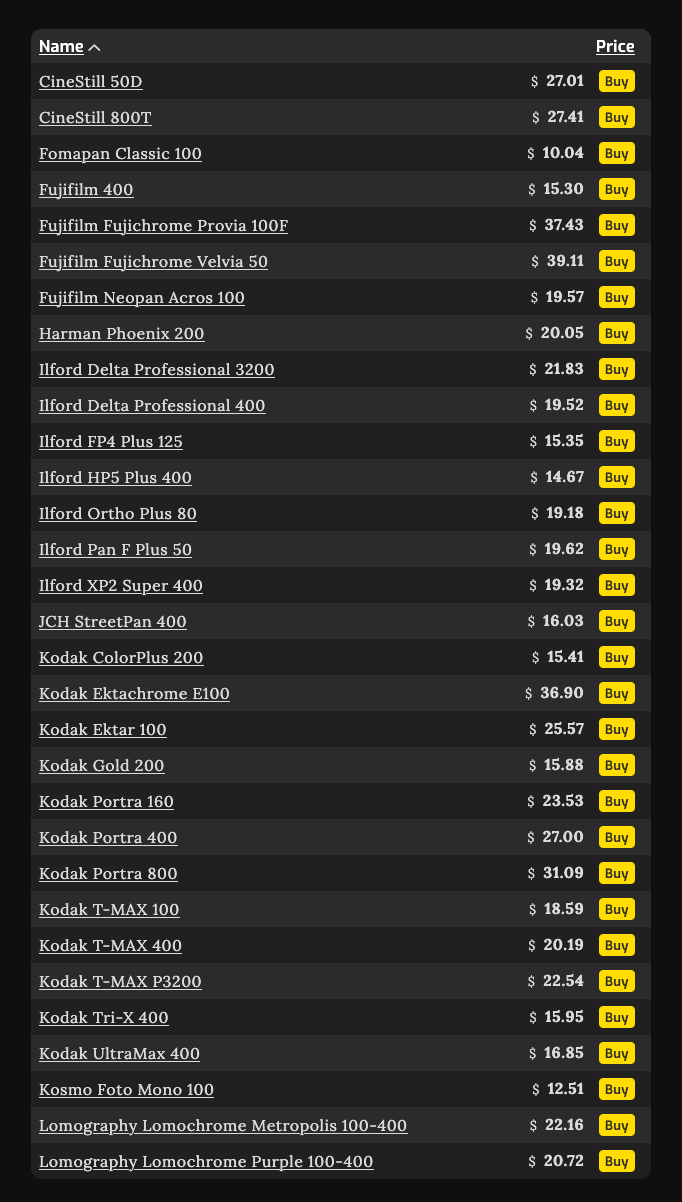Viewport: 682px width, 1202px height.
Task: Open JCH StreetPan 400 link
Action: (113, 621)
